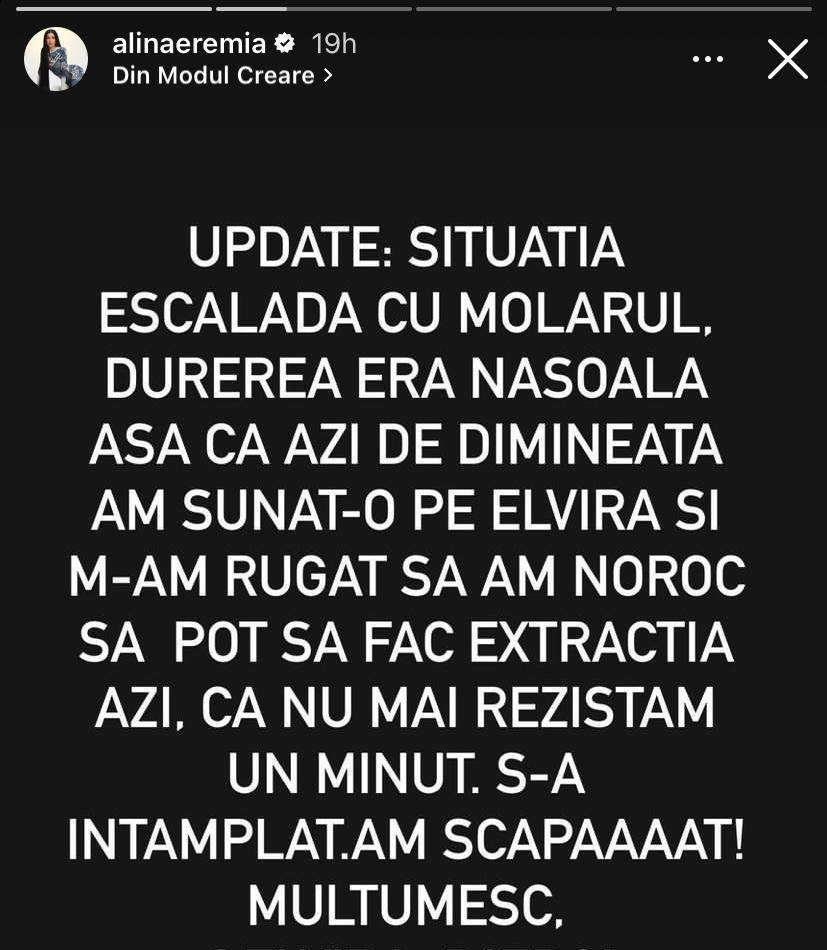Tap the alinaeremia username
The width and height of the screenshot is (827, 950).
[189, 43]
